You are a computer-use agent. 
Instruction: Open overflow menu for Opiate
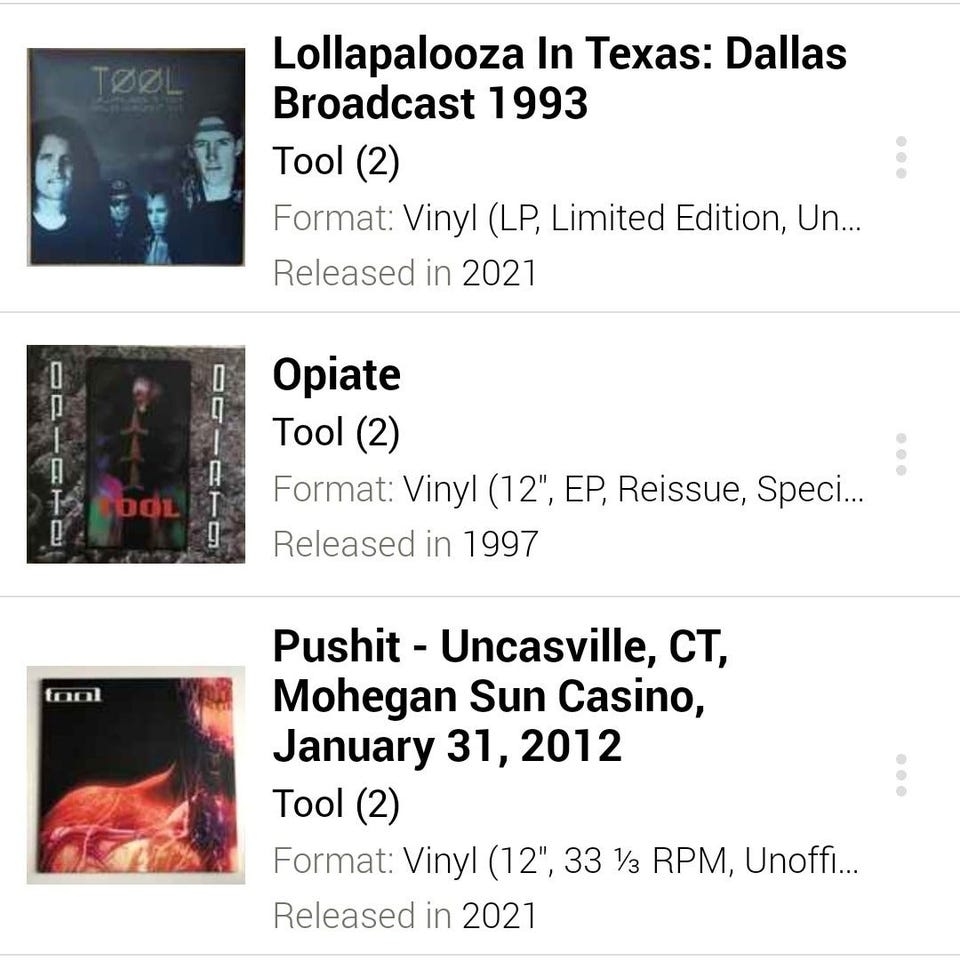(x=901, y=454)
